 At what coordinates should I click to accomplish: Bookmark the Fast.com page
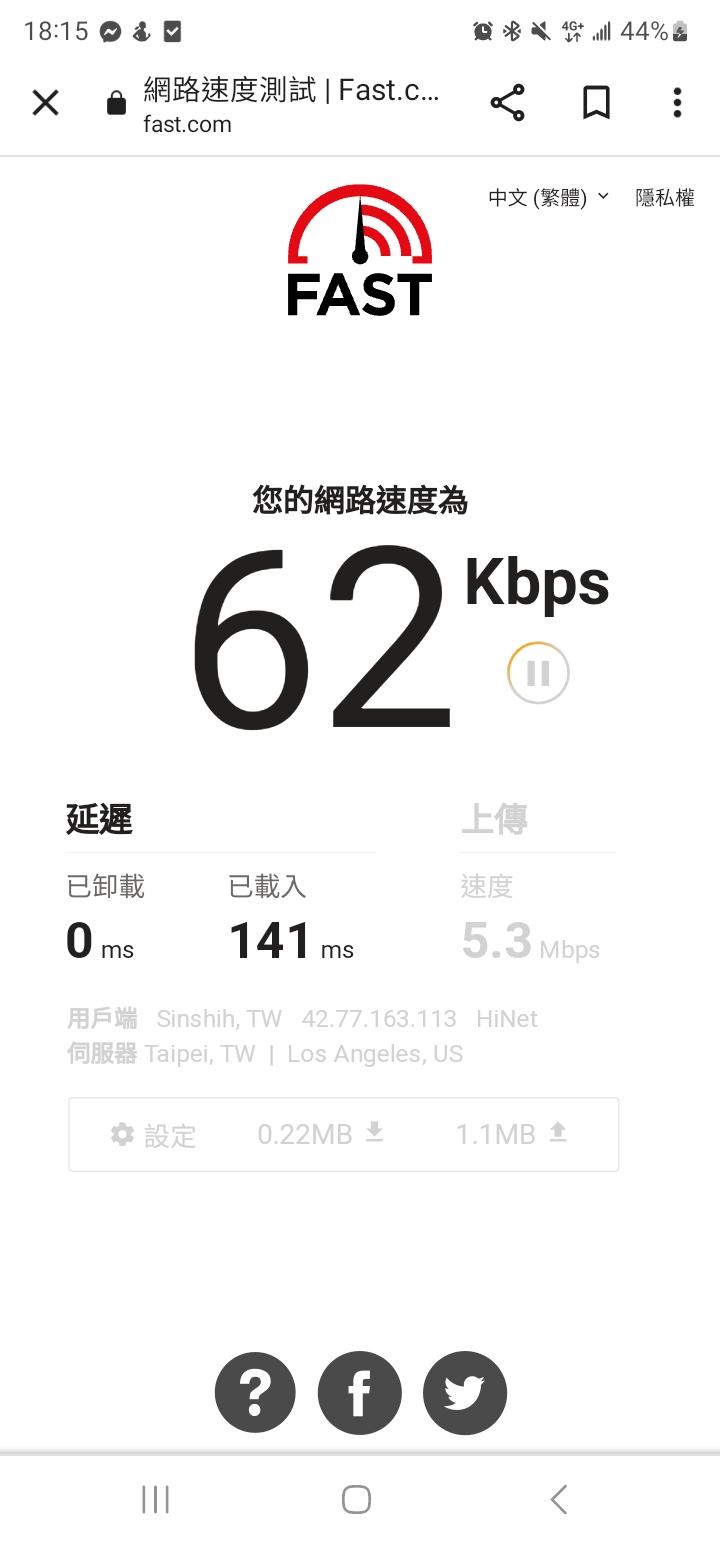(596, 102)
